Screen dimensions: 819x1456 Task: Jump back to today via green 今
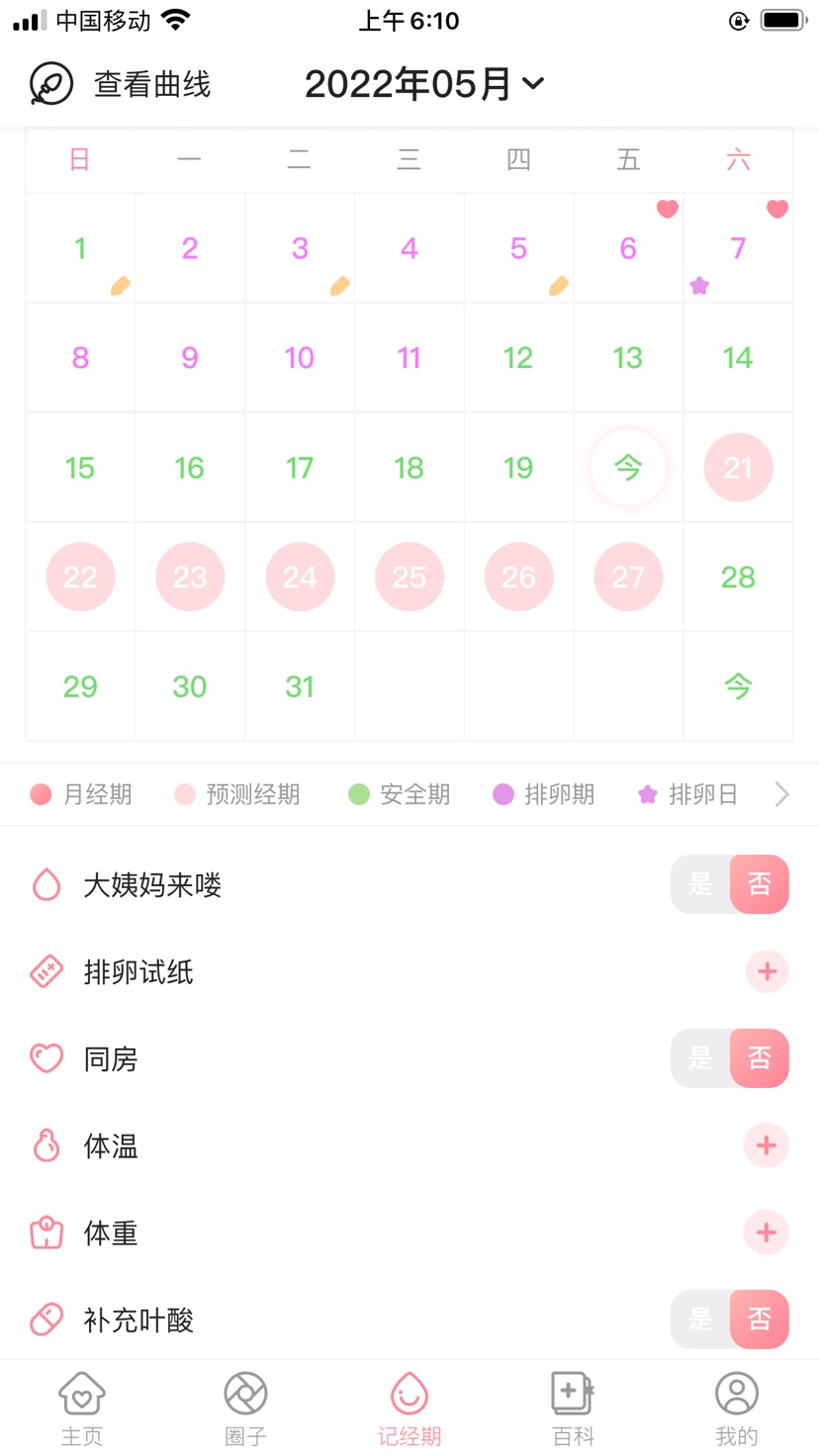[738, 686]
